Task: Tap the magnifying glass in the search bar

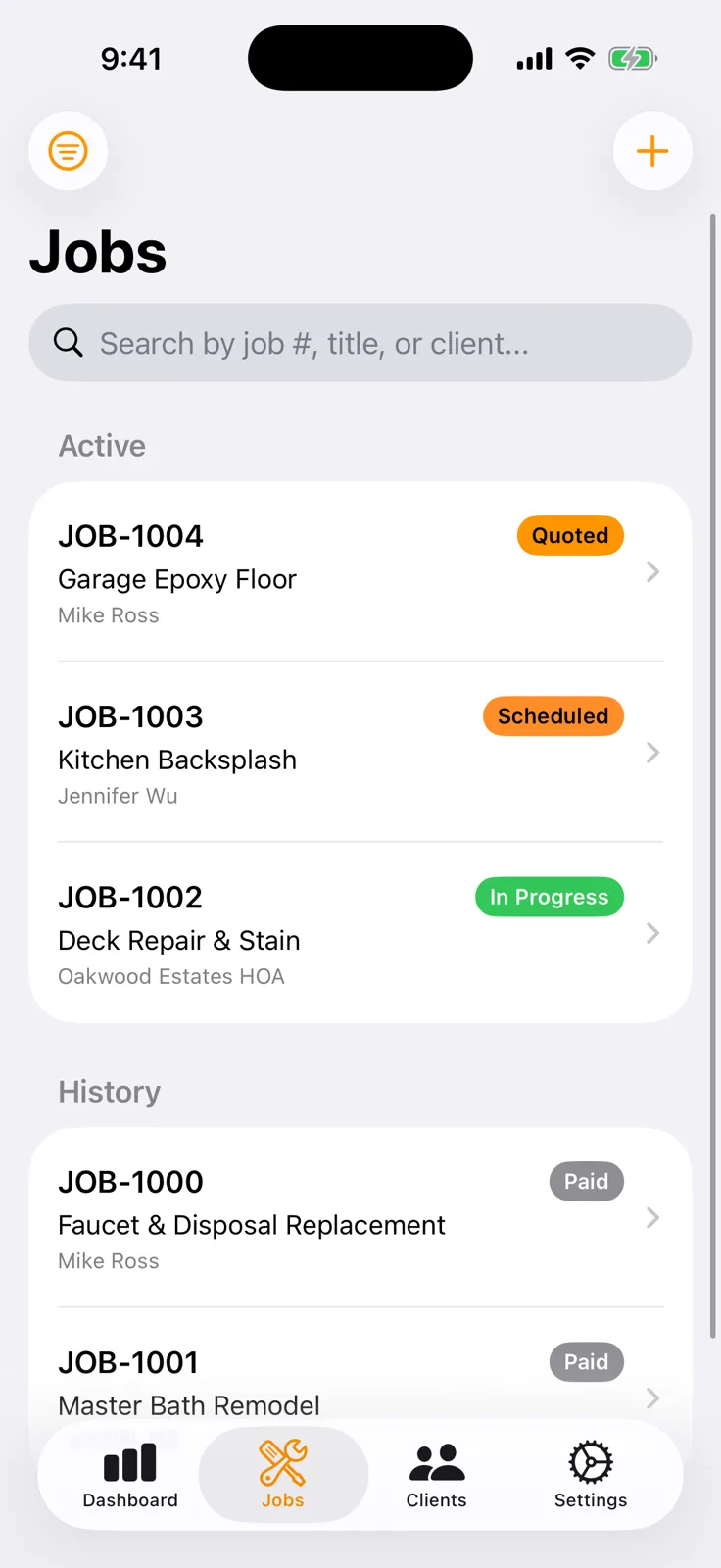Action: [68, 343]
